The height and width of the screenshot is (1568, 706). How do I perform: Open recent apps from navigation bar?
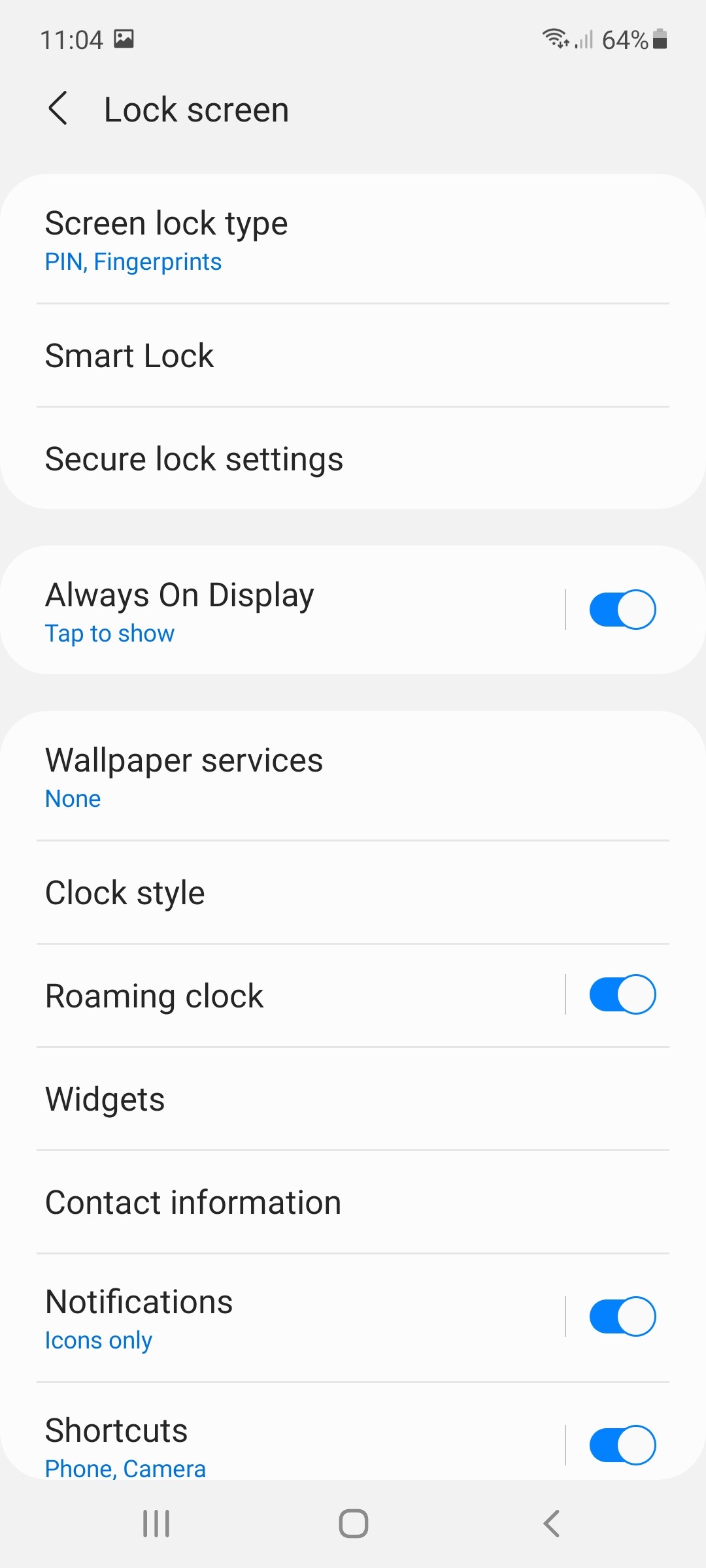tap(156, 1524)
